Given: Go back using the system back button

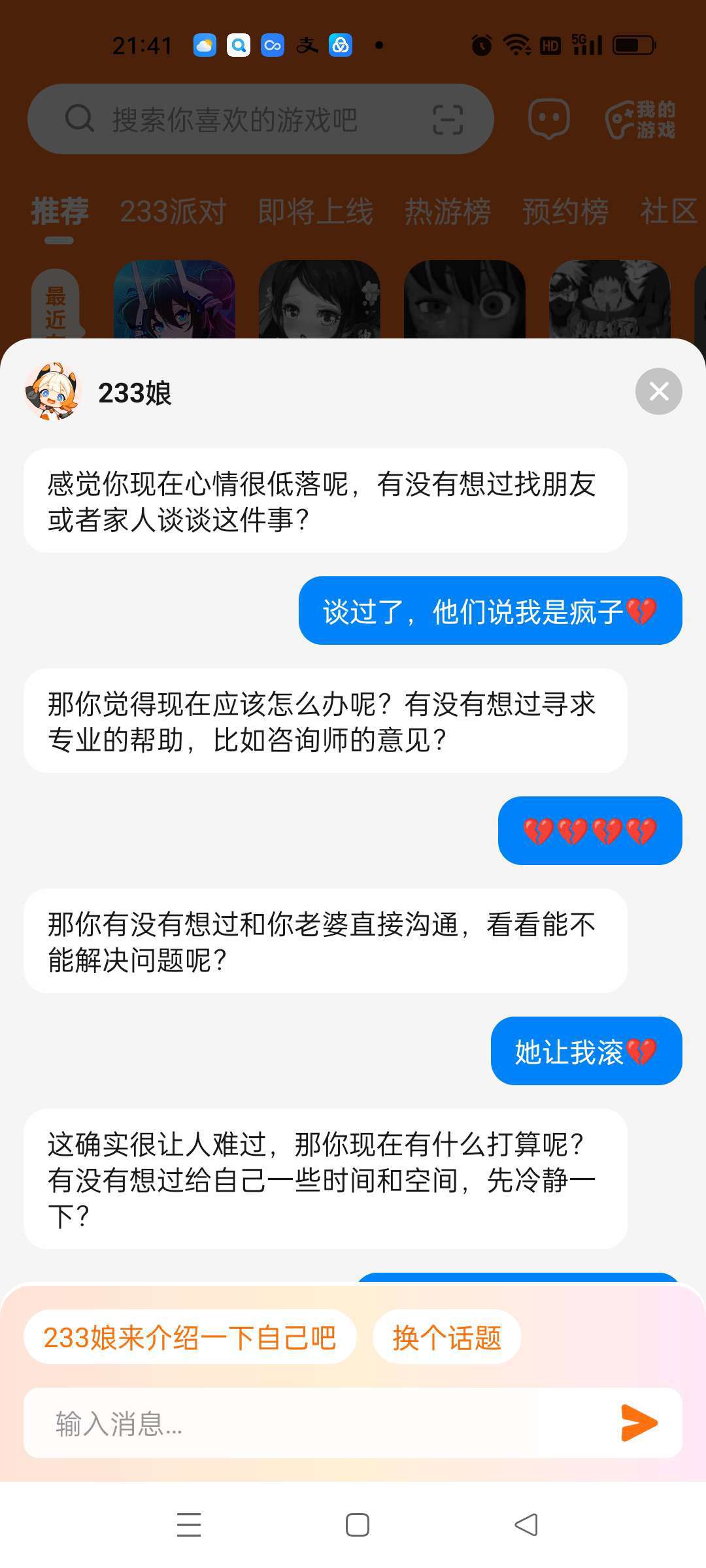Looking at the screenshot, I should (x=526, y=1525).
